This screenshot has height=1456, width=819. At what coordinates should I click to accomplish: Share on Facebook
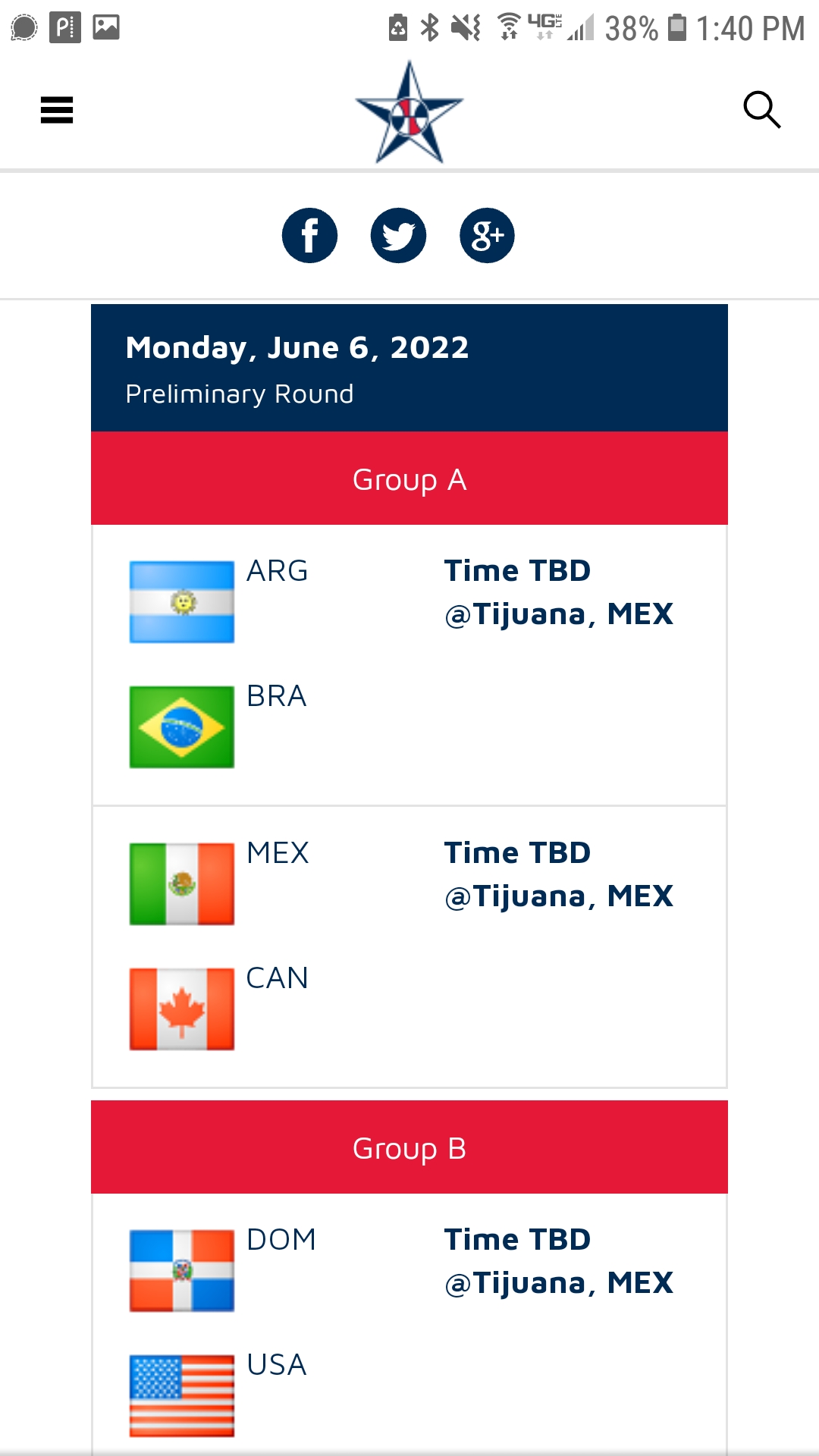[309, 236]
